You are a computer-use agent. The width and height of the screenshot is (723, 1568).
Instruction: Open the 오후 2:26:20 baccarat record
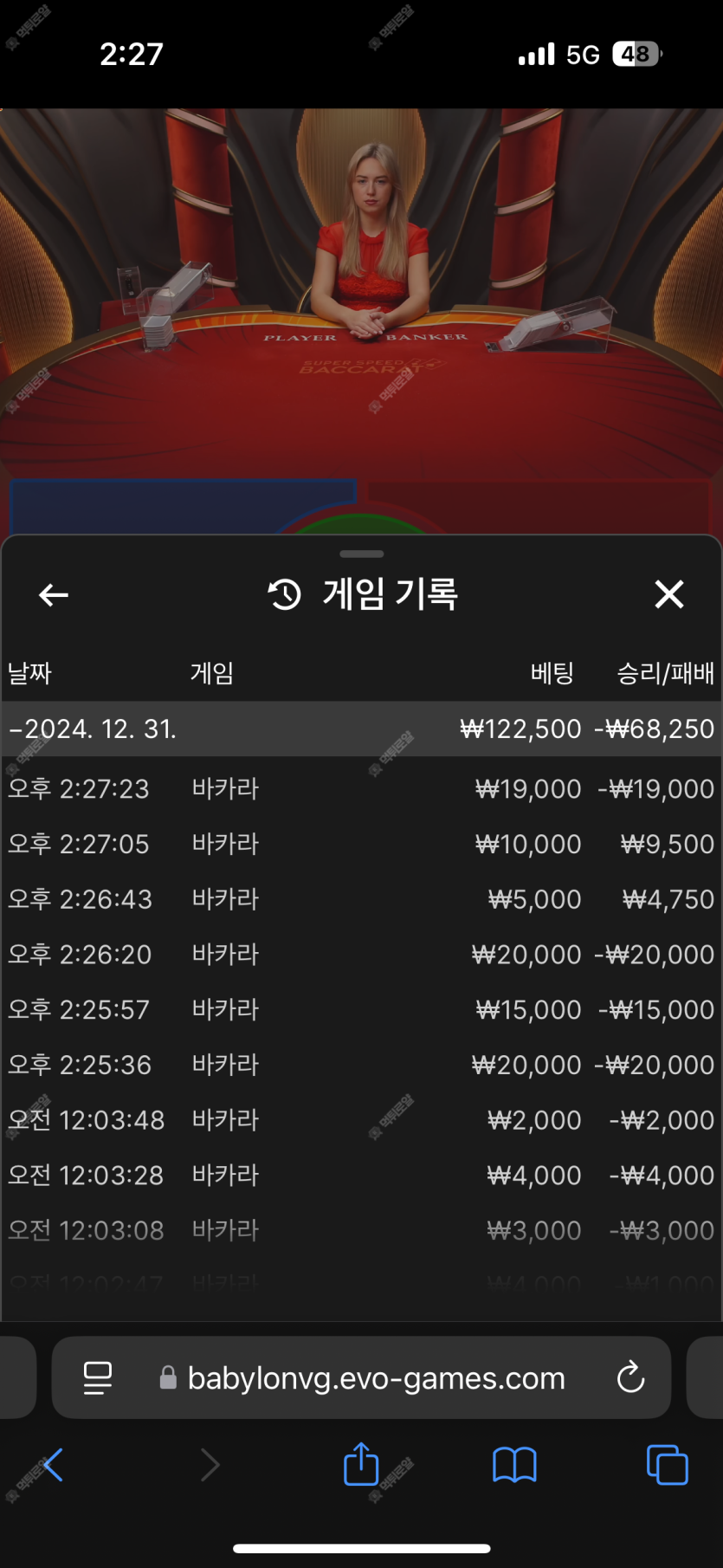pyautogui.click(x=362, y=955)
